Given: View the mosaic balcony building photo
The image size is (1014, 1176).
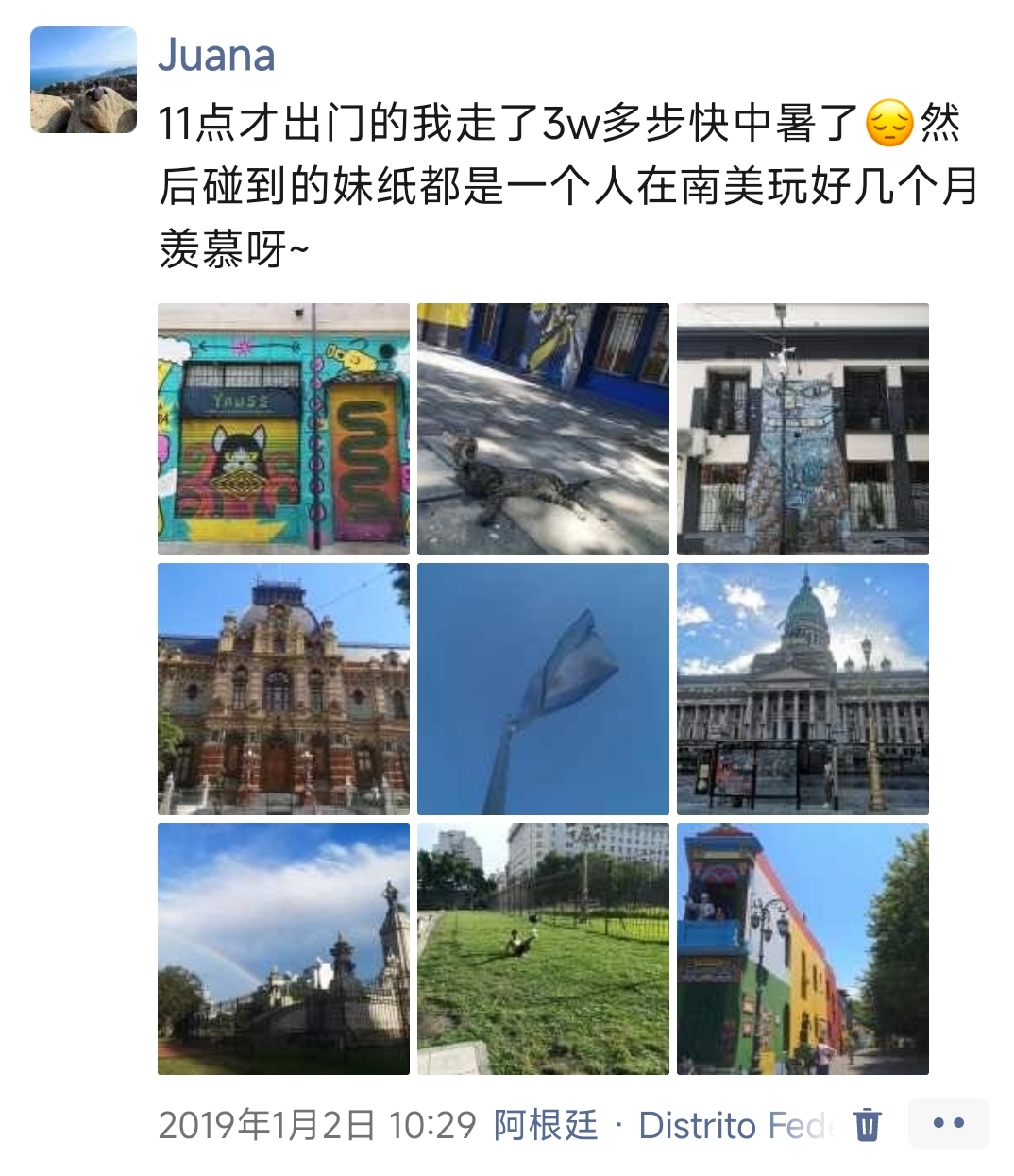Looking at the screenshot, I should (x=803, y=429).
